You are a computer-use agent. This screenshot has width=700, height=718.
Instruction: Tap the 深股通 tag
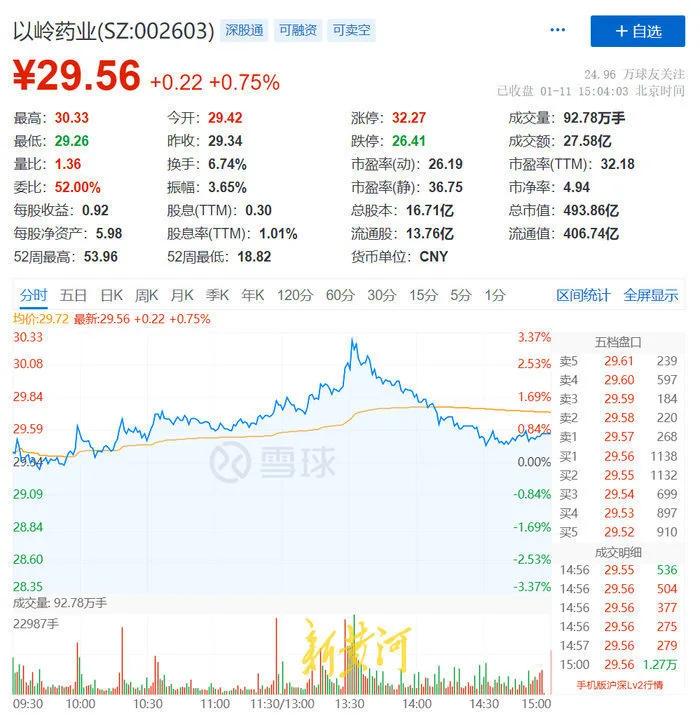coord(244,31)
